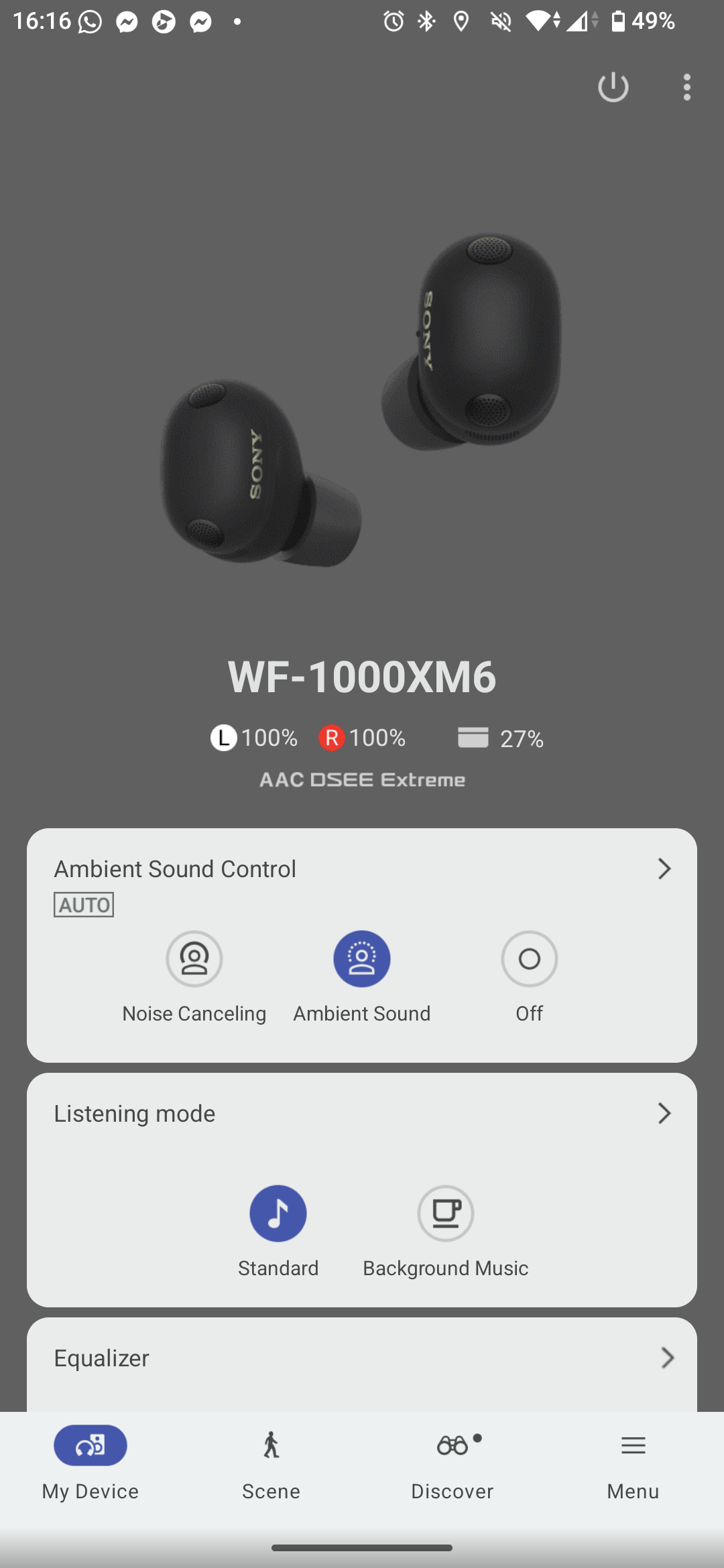The width and height of the screenshot is (724, 1568).
Task: Tap the power icon for the earbuds
Action: [x=613, y=87]
